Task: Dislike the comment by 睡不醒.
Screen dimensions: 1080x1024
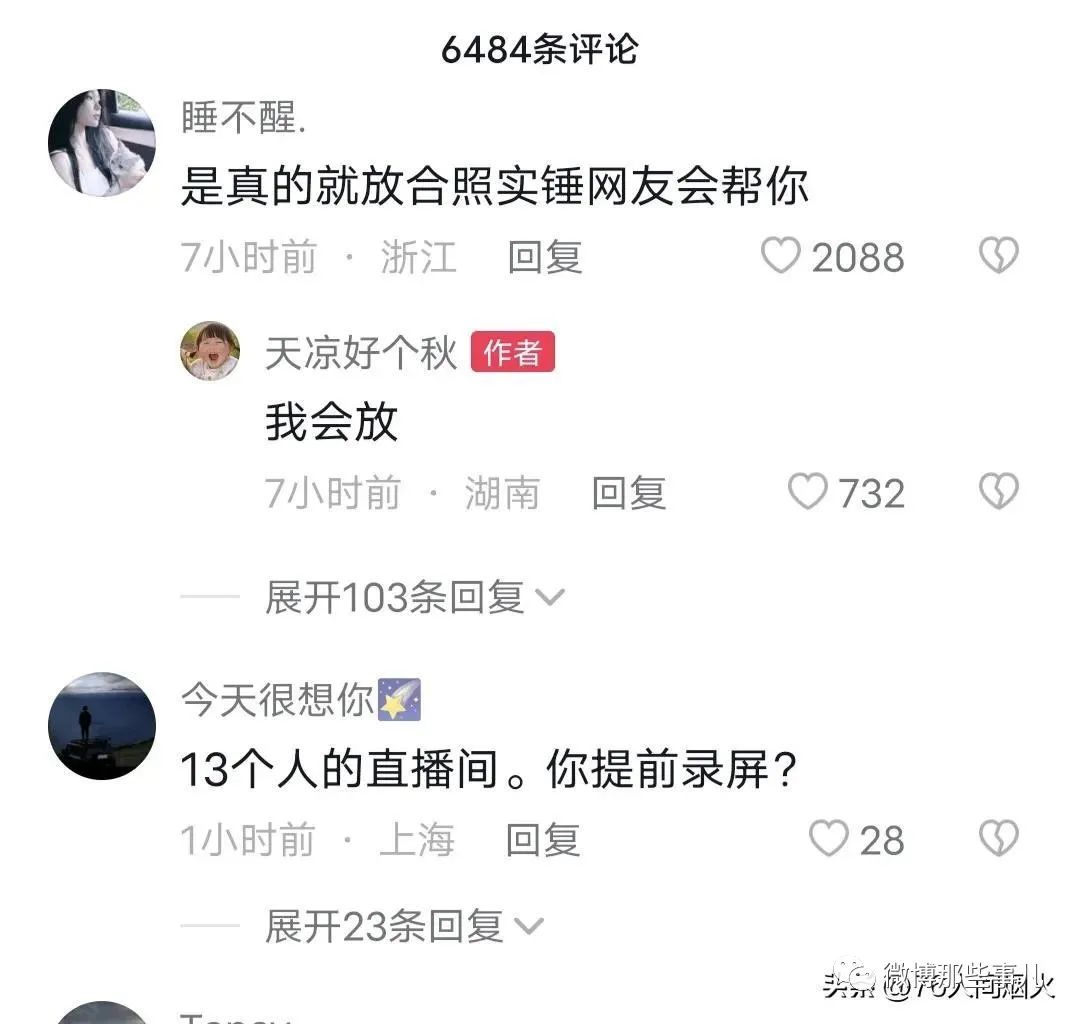Action: coord(997,257)
